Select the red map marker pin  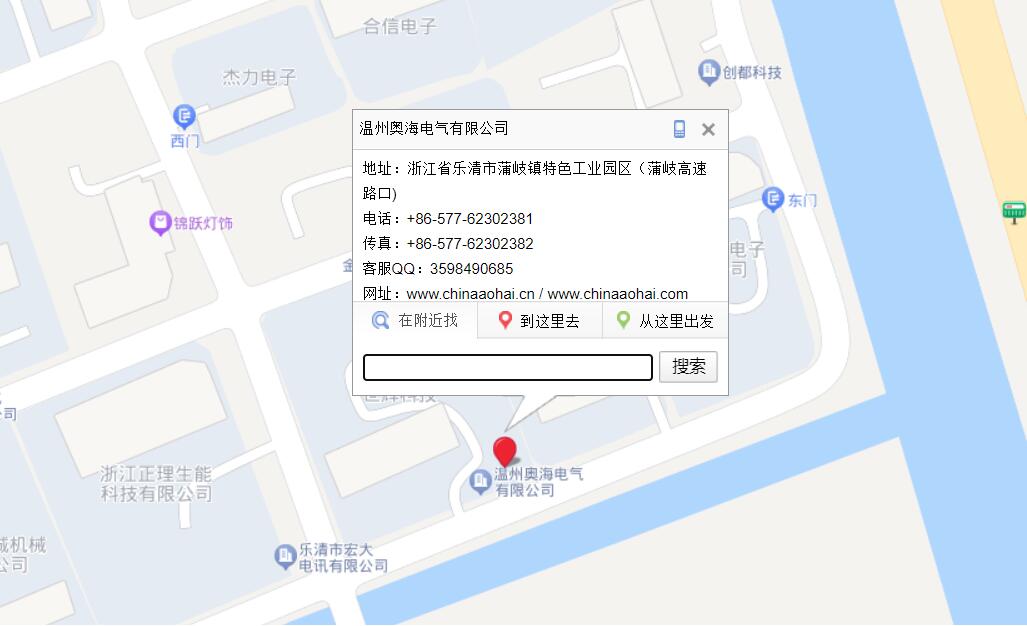(x=505, y=451)
